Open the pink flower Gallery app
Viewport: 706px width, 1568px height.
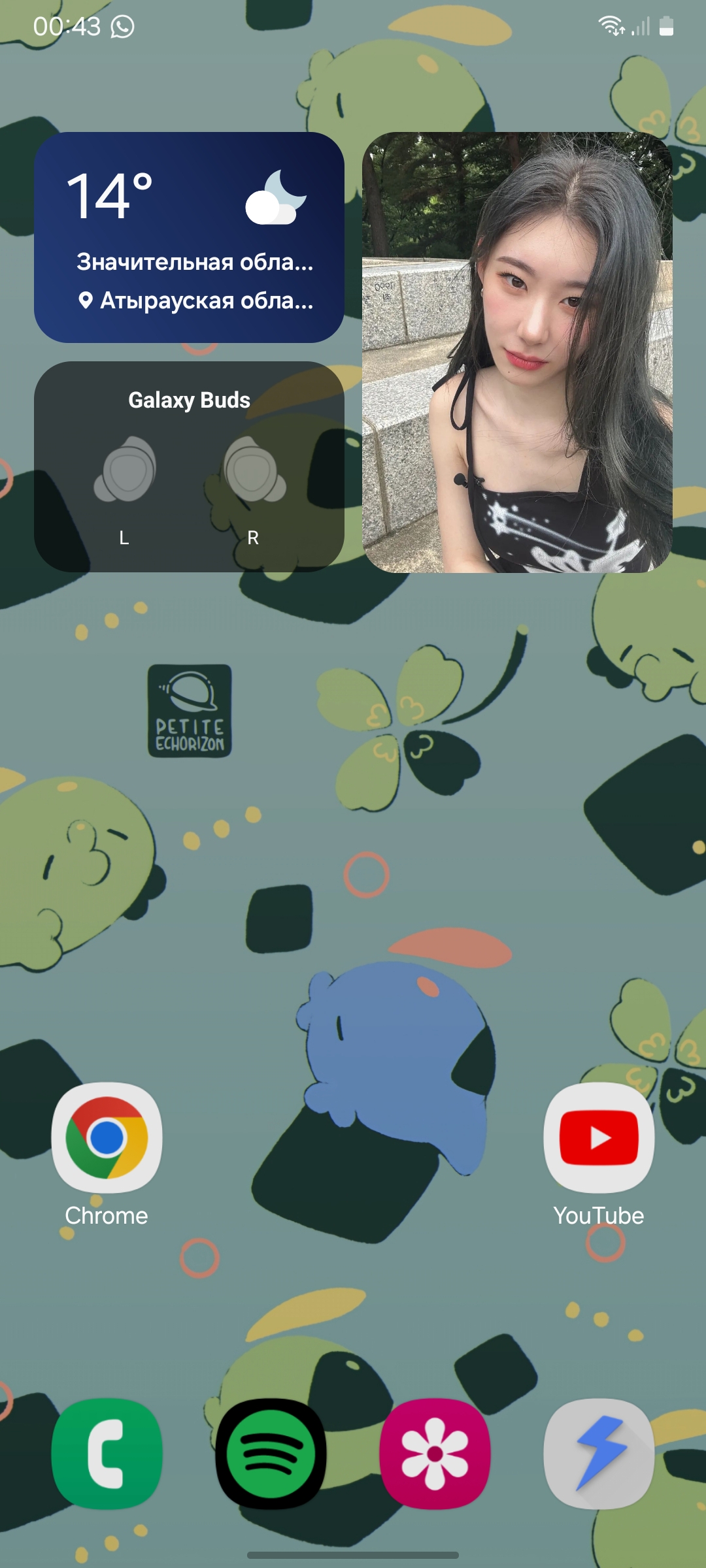tap(435, 1454)
